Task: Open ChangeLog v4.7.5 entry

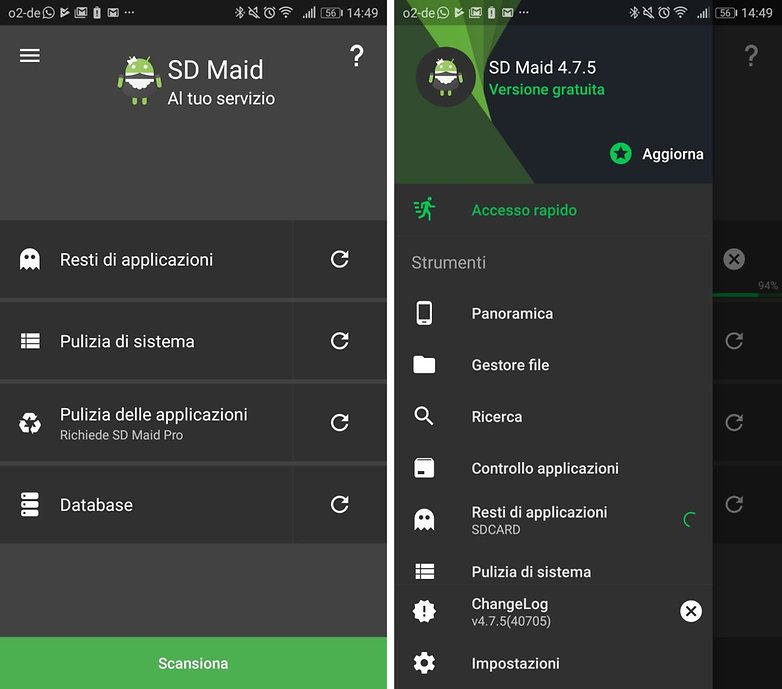Action: (x=510, y=611)
